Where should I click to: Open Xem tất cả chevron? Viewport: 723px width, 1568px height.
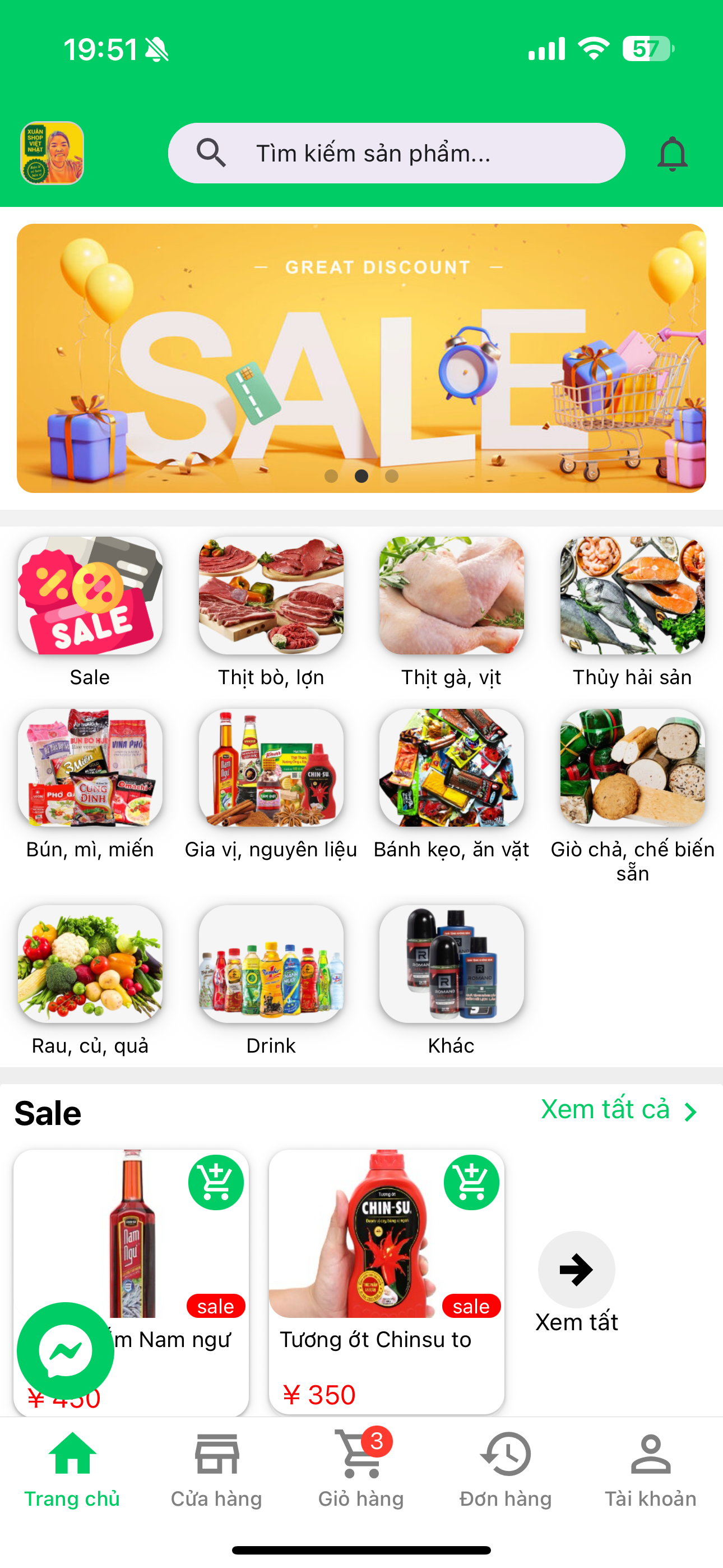tap(690, 1110)
